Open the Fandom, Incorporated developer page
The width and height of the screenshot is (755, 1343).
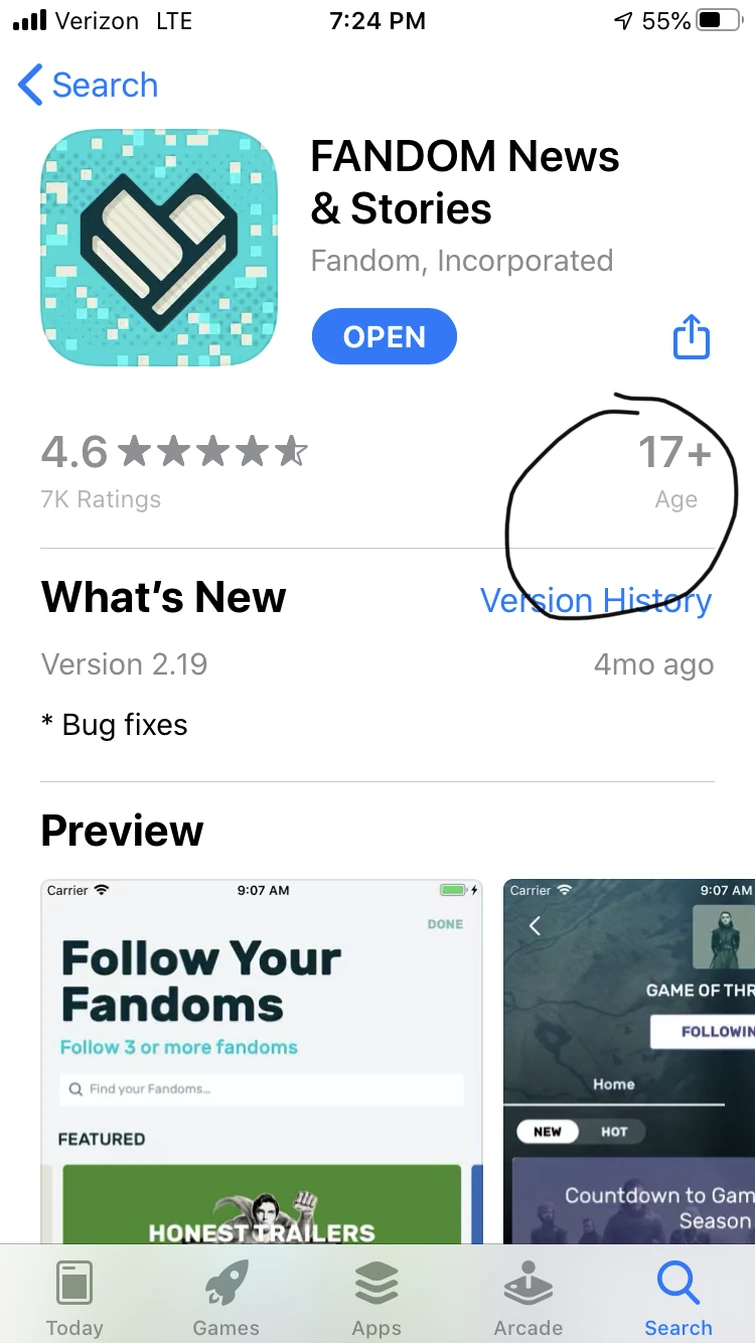coord(461,261)
